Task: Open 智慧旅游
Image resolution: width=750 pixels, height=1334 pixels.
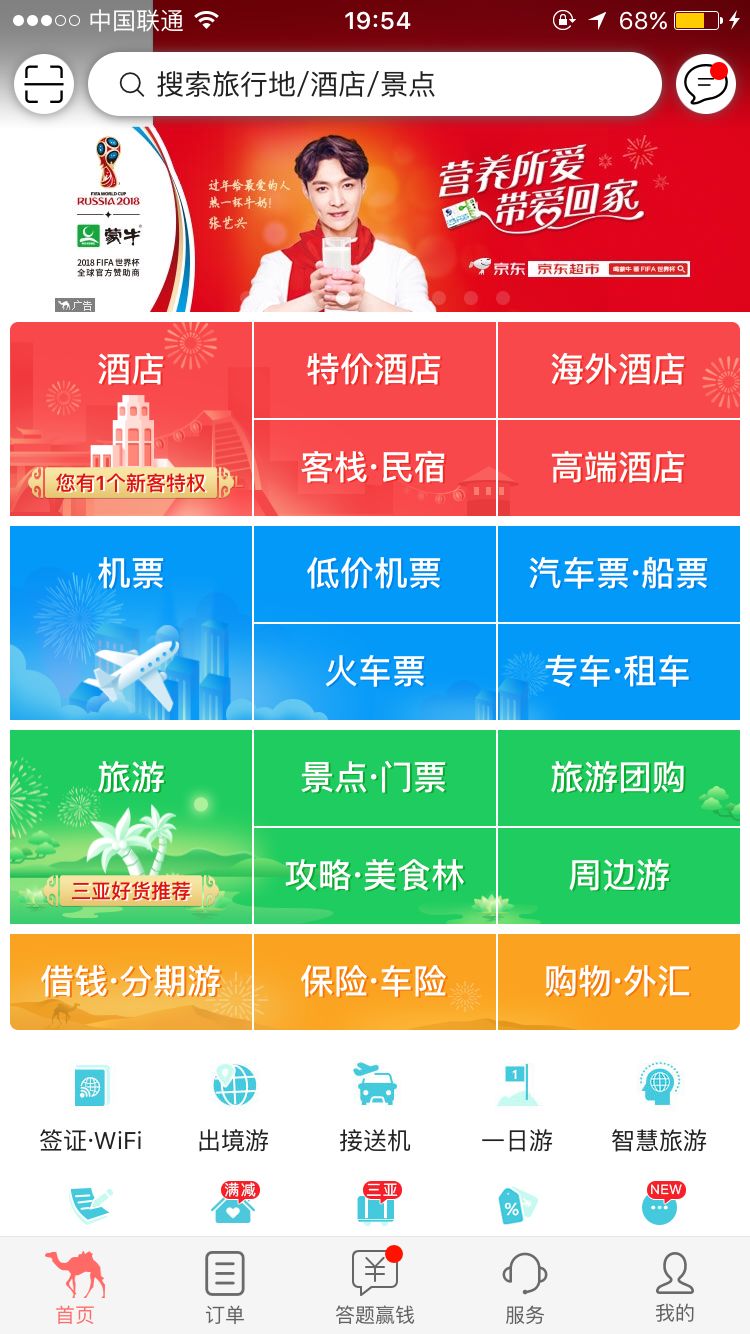Action: [659, 1108]
